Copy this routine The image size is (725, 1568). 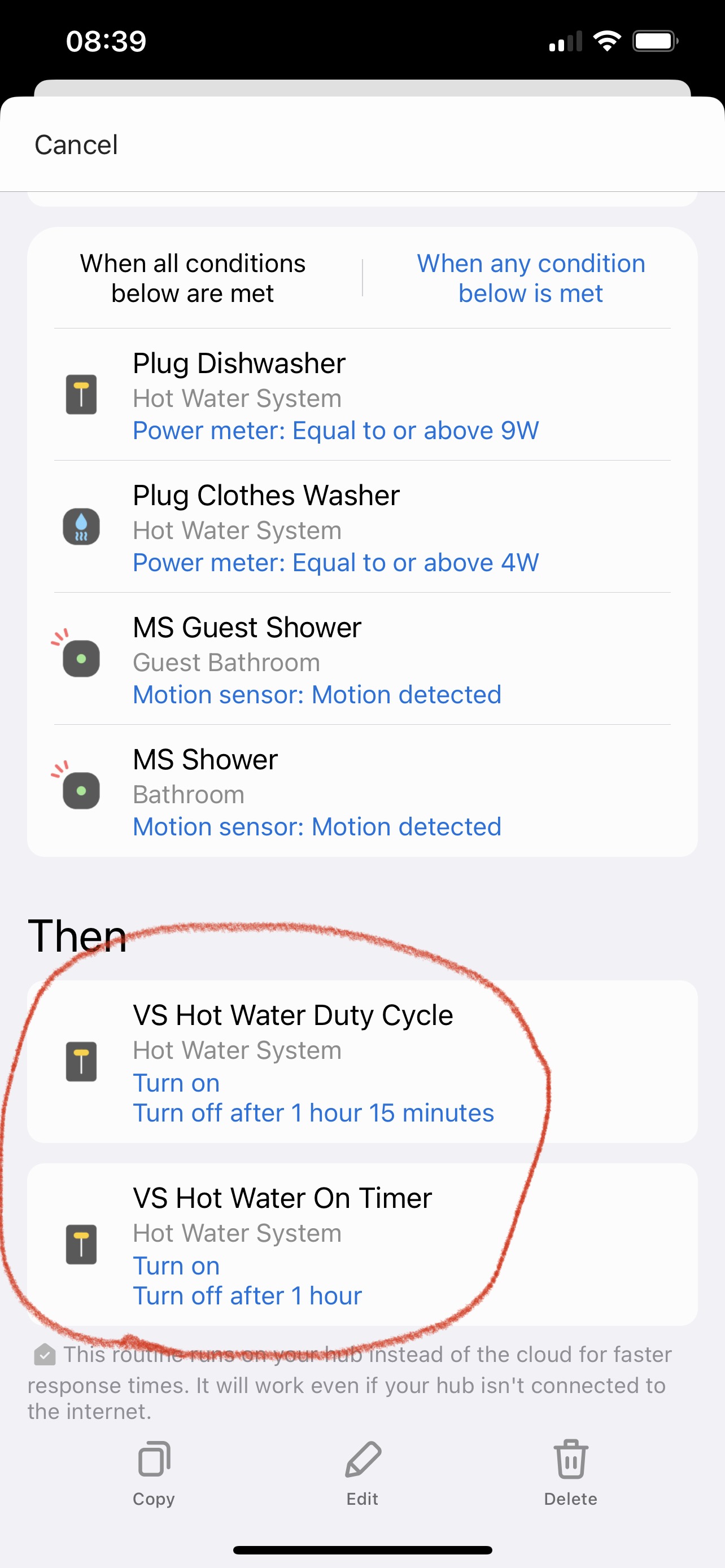154,1472
